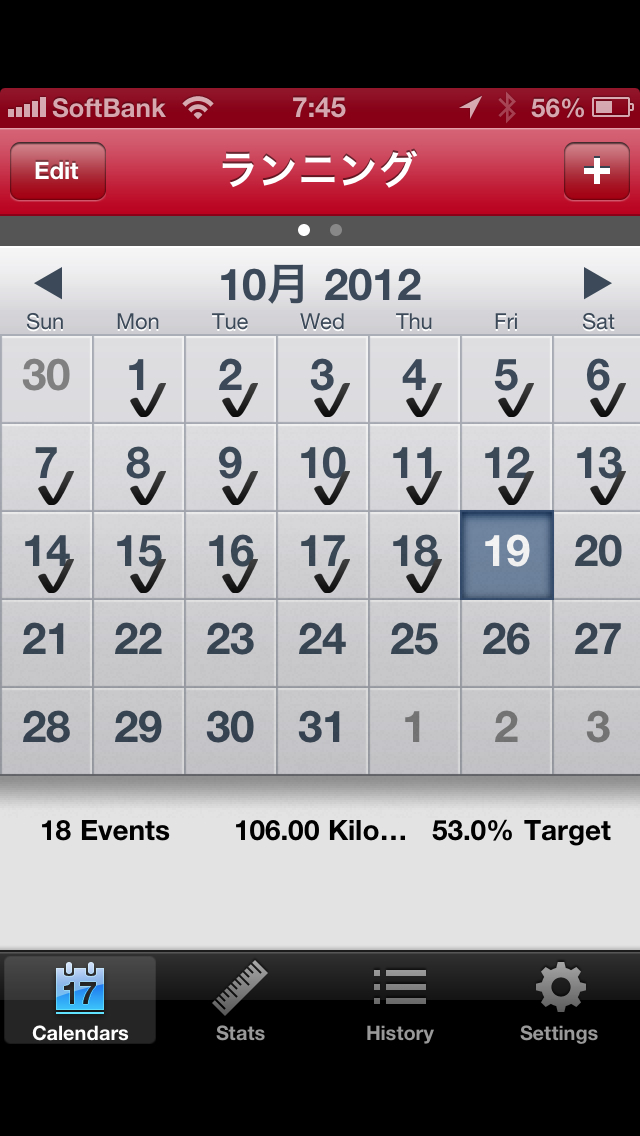This screenshot has height=1136, width=640.
Task: Add a new event with plus button
Action: click(596, 171)
